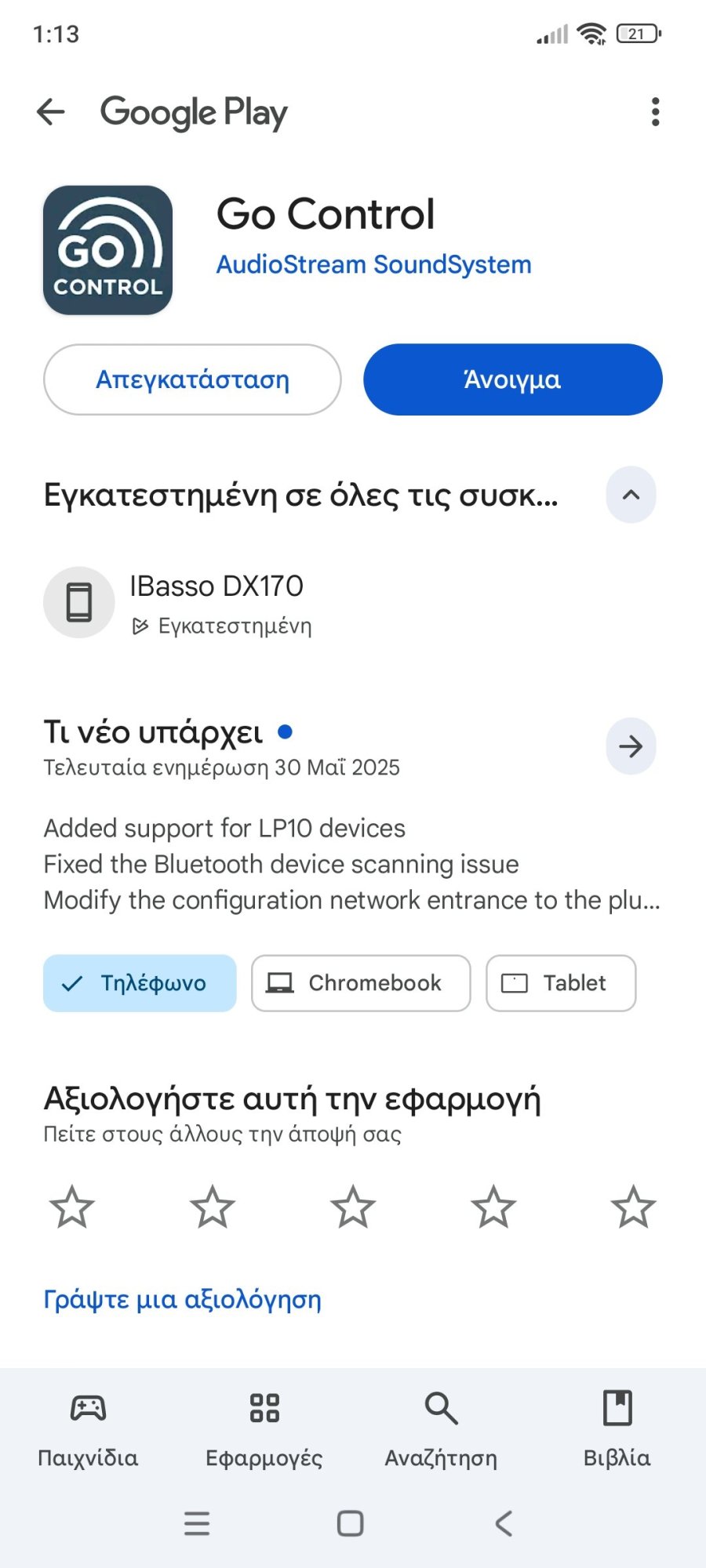Collapse the installed devices section chevron
The image size is (706, 1568).
[631, 495]
